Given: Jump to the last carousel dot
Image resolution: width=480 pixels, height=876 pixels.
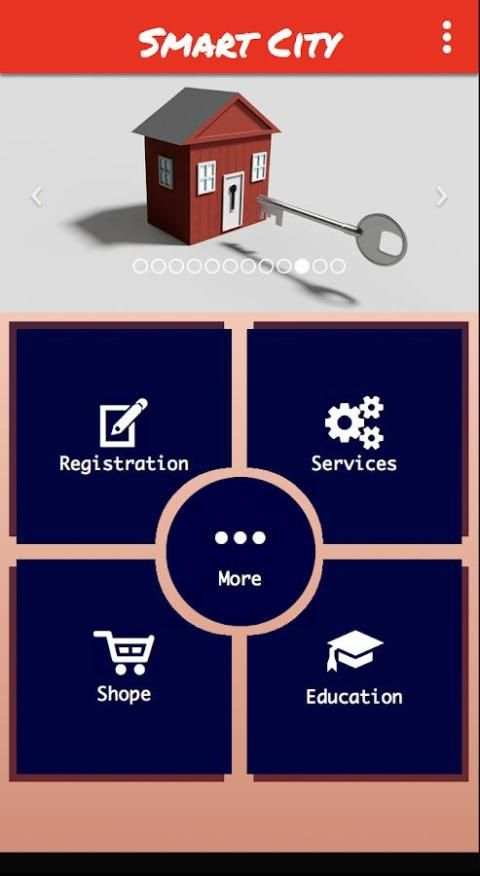Looking at the screenshot, I should tap(338, 266).
